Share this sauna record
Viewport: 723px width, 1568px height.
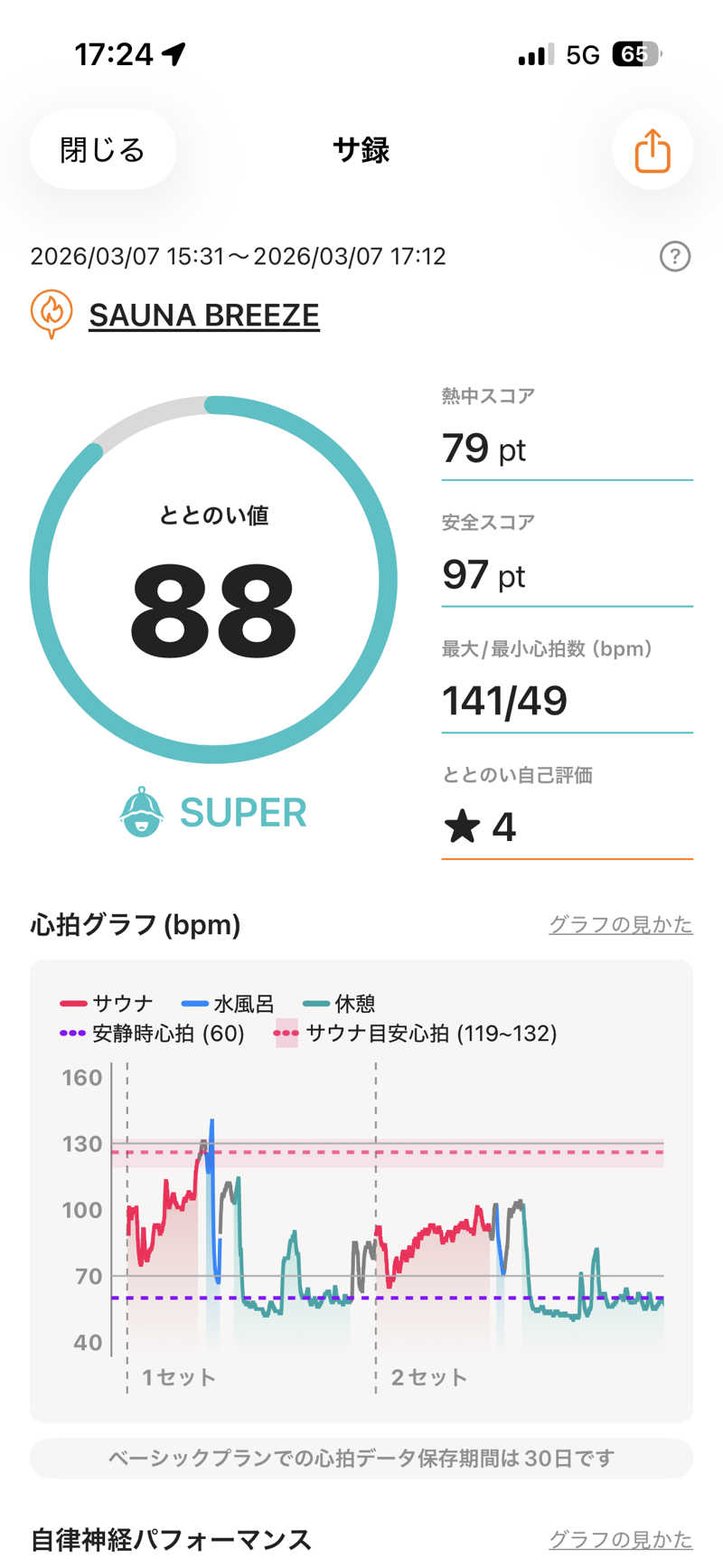(x=652, y=150)
